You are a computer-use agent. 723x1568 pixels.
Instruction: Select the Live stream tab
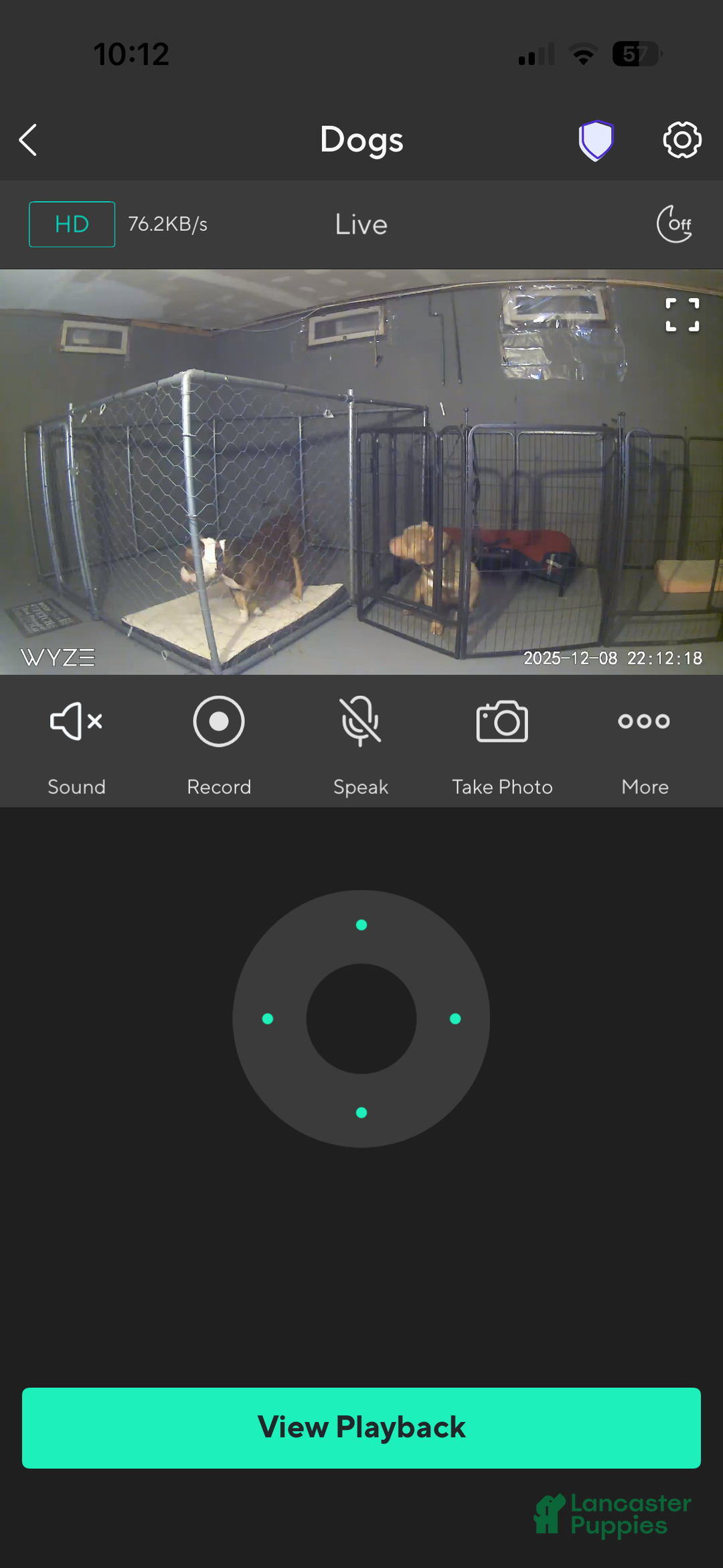pyautogui.click(x=360, y=224)
